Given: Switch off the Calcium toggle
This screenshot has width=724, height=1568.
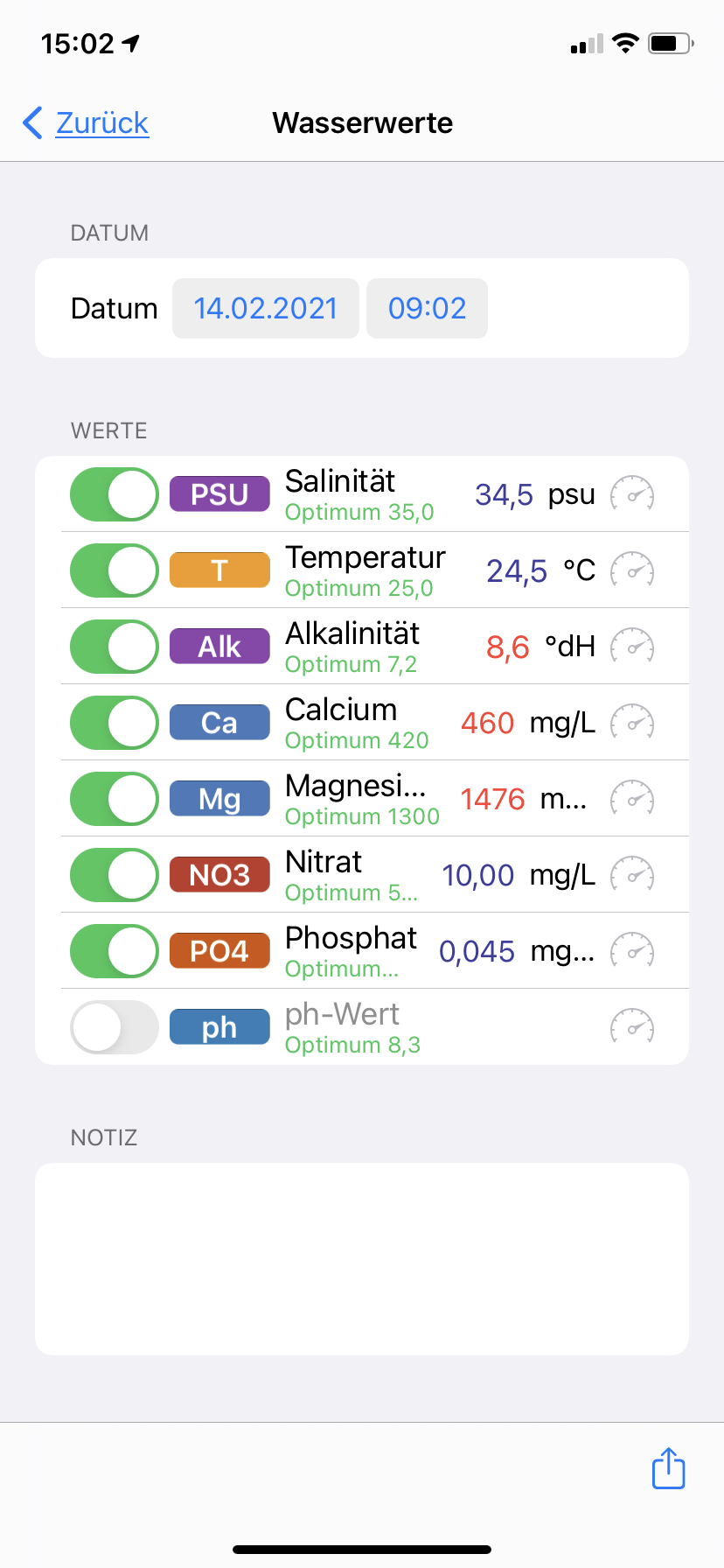Looking at the screenshot, I should point(115,723).
